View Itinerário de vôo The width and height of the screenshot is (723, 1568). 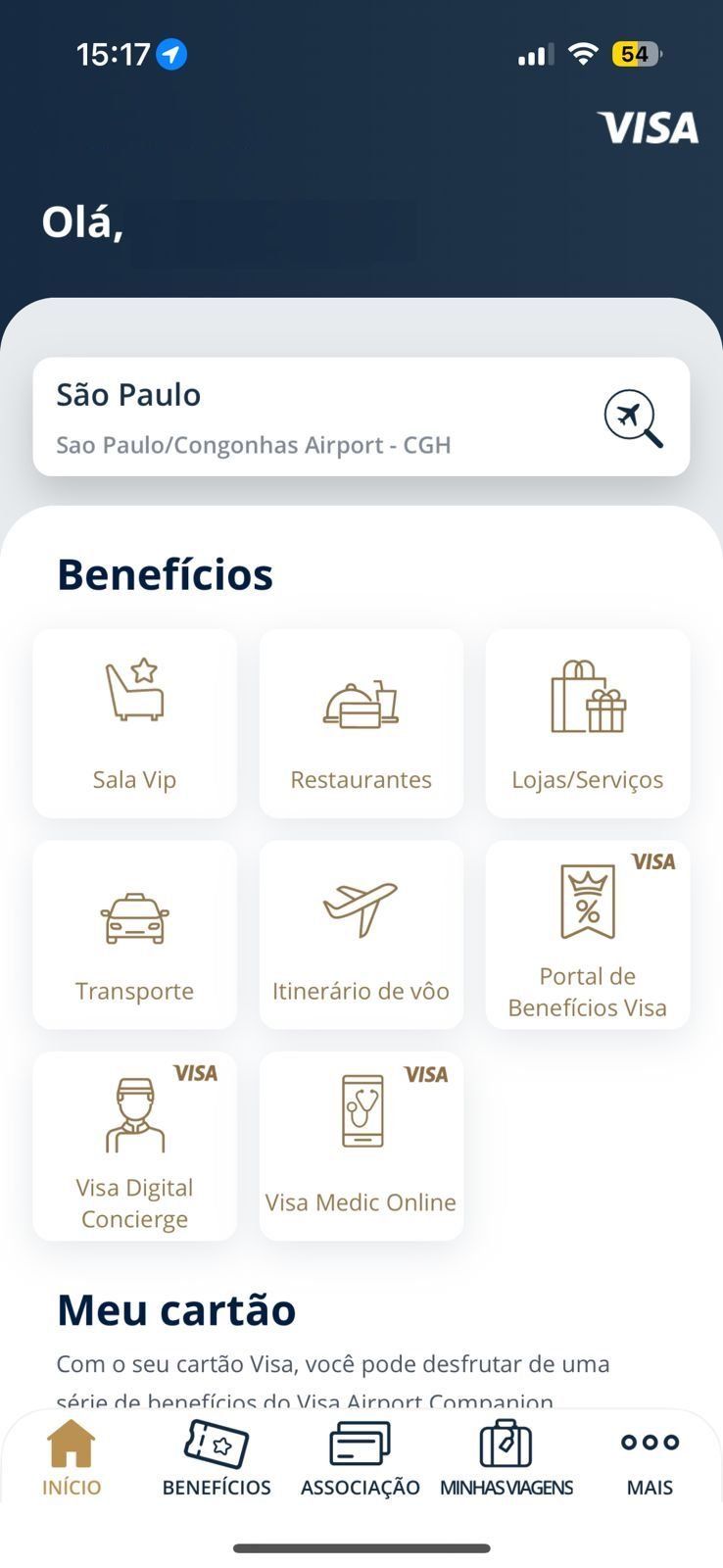click(x=361, y=935)
